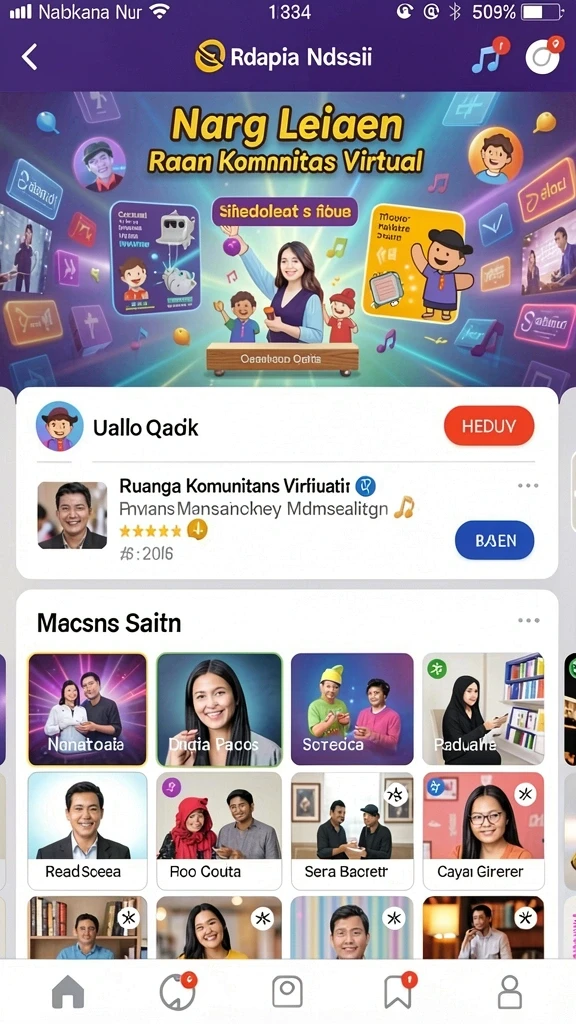Switch to the camera tab in bottom bar
This screenshot has width=576, height=1024.
(x=287, y=993)
